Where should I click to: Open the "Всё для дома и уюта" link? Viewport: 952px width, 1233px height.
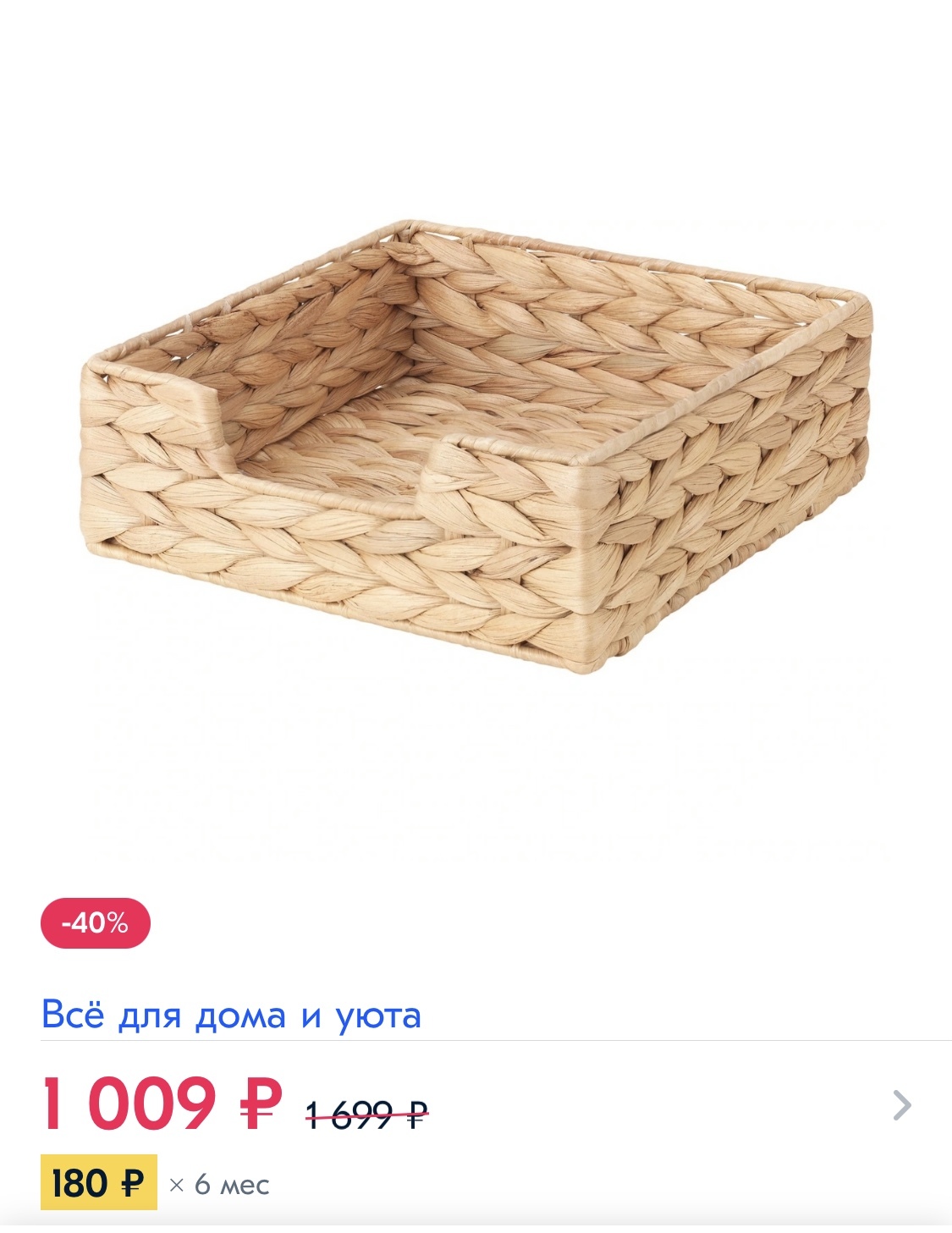pos(231,1014)
